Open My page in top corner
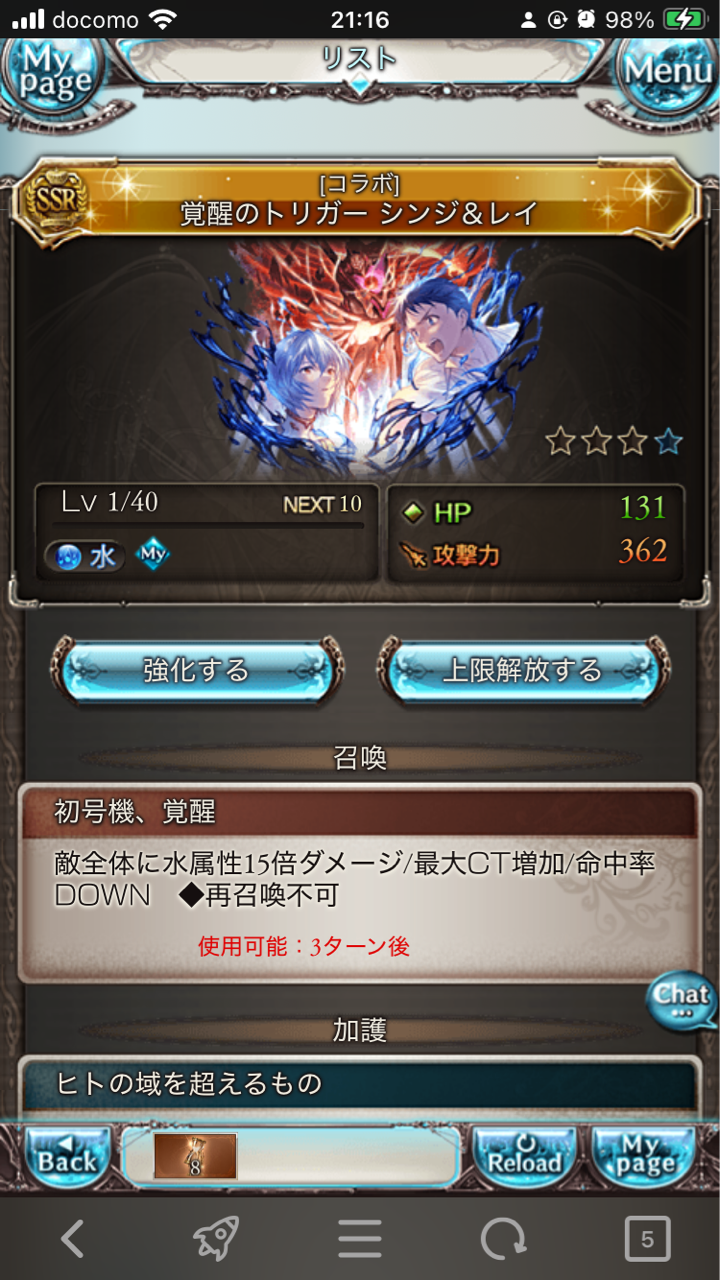The image size is (720, 1280). [52, 73]
